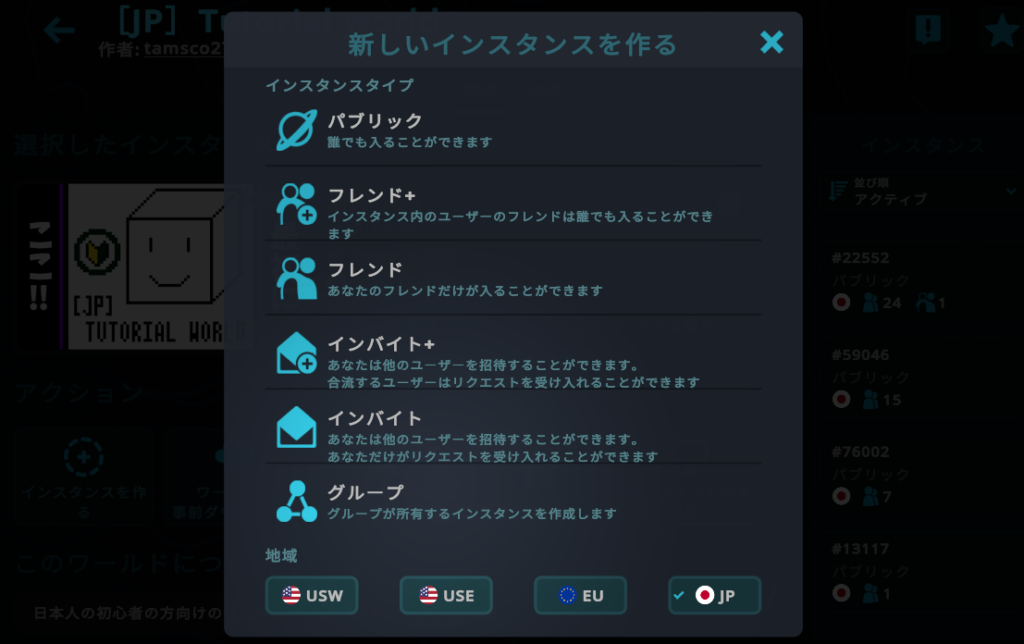Close the new instance dialog

pos(771,42)
